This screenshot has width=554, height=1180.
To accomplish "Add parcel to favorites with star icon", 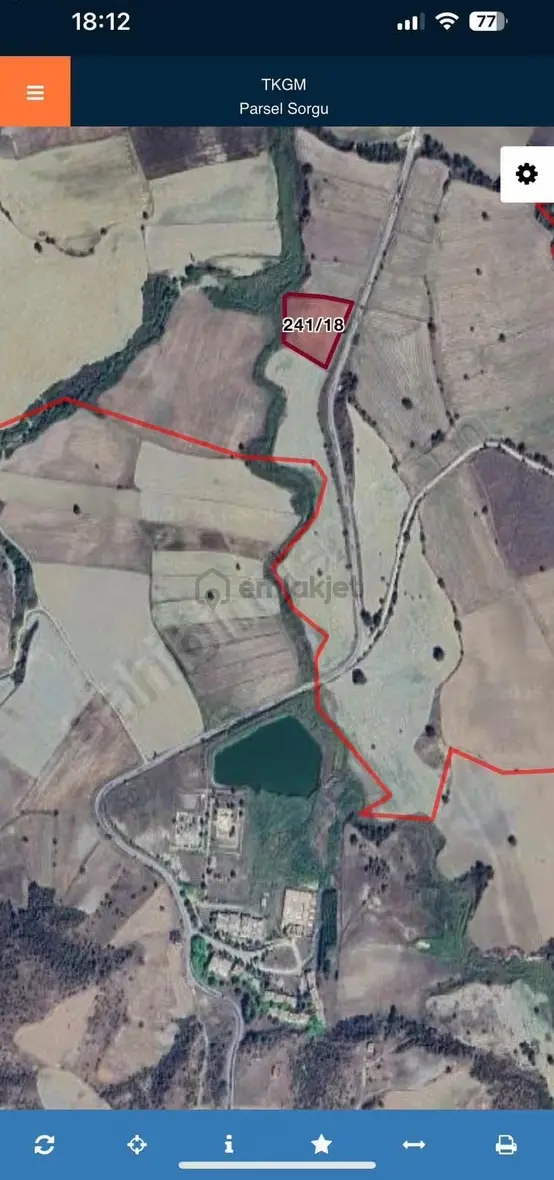I will [x=321, y=1145].
